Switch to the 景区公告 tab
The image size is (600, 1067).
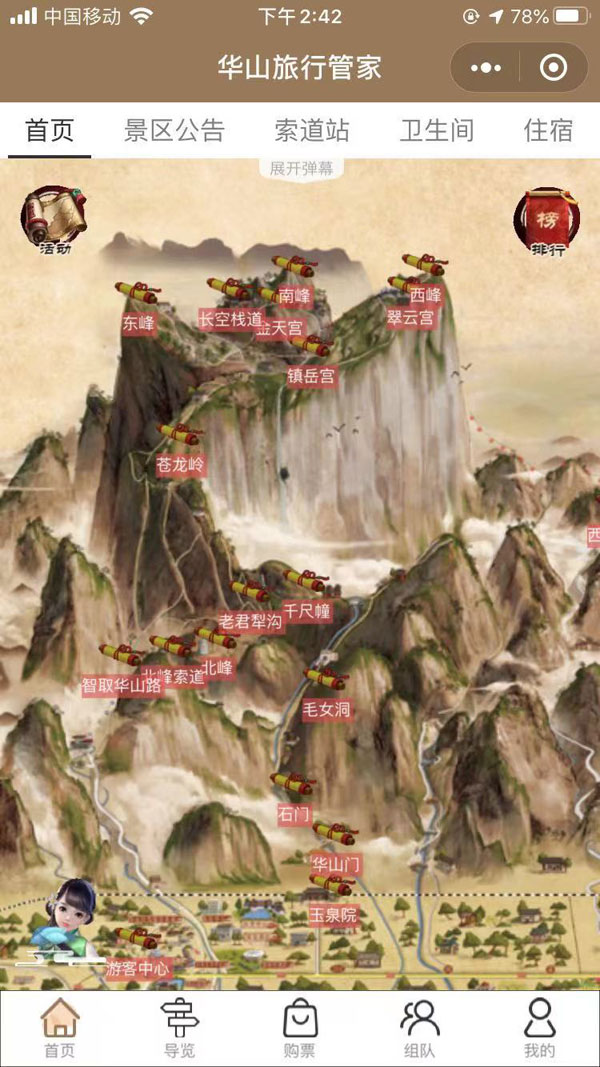pos(174,130)
